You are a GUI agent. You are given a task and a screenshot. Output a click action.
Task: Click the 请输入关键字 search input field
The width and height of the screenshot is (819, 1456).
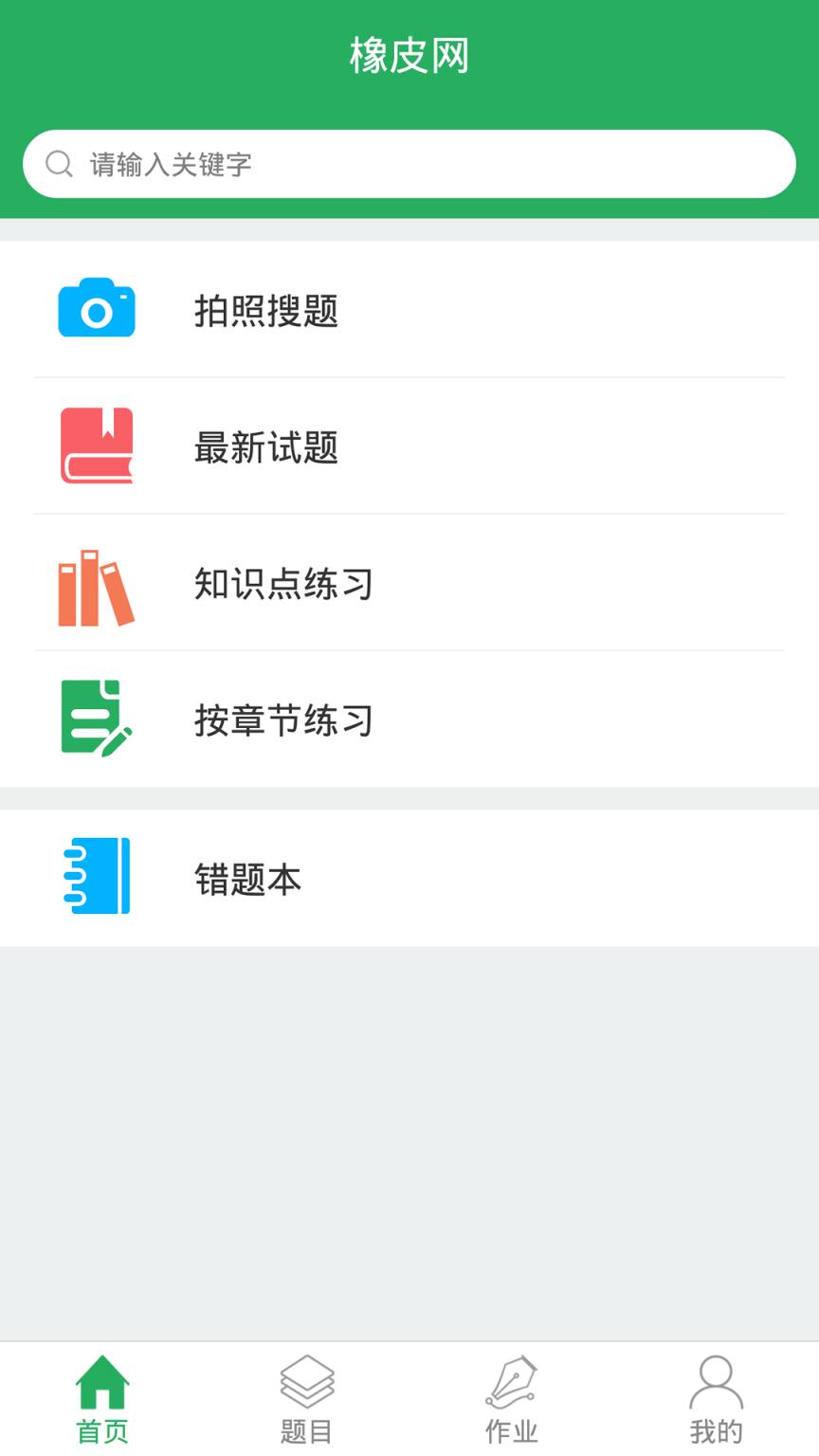click(409, 163)
